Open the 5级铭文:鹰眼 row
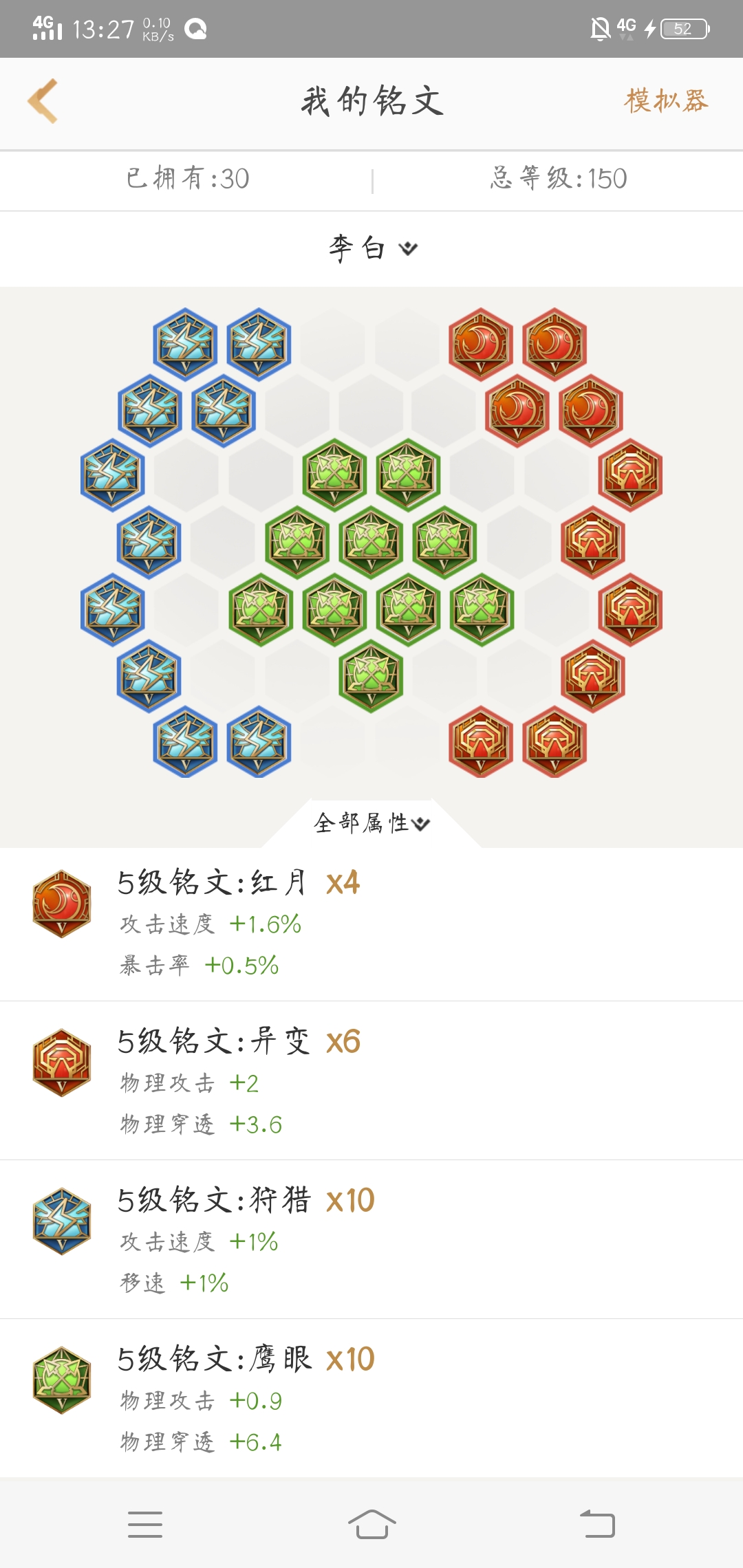Viewport: 743px width, 1568px height. [371, 1399]
